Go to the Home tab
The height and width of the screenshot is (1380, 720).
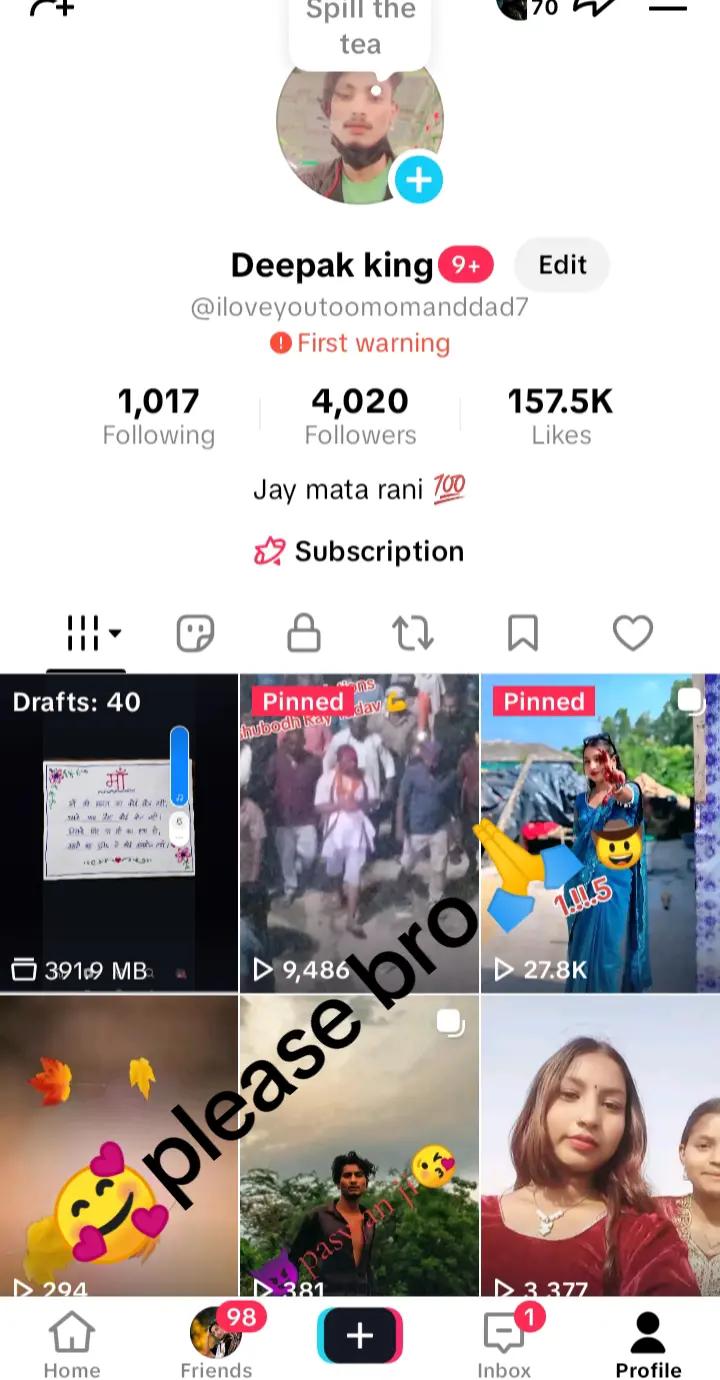(72, 1345)
